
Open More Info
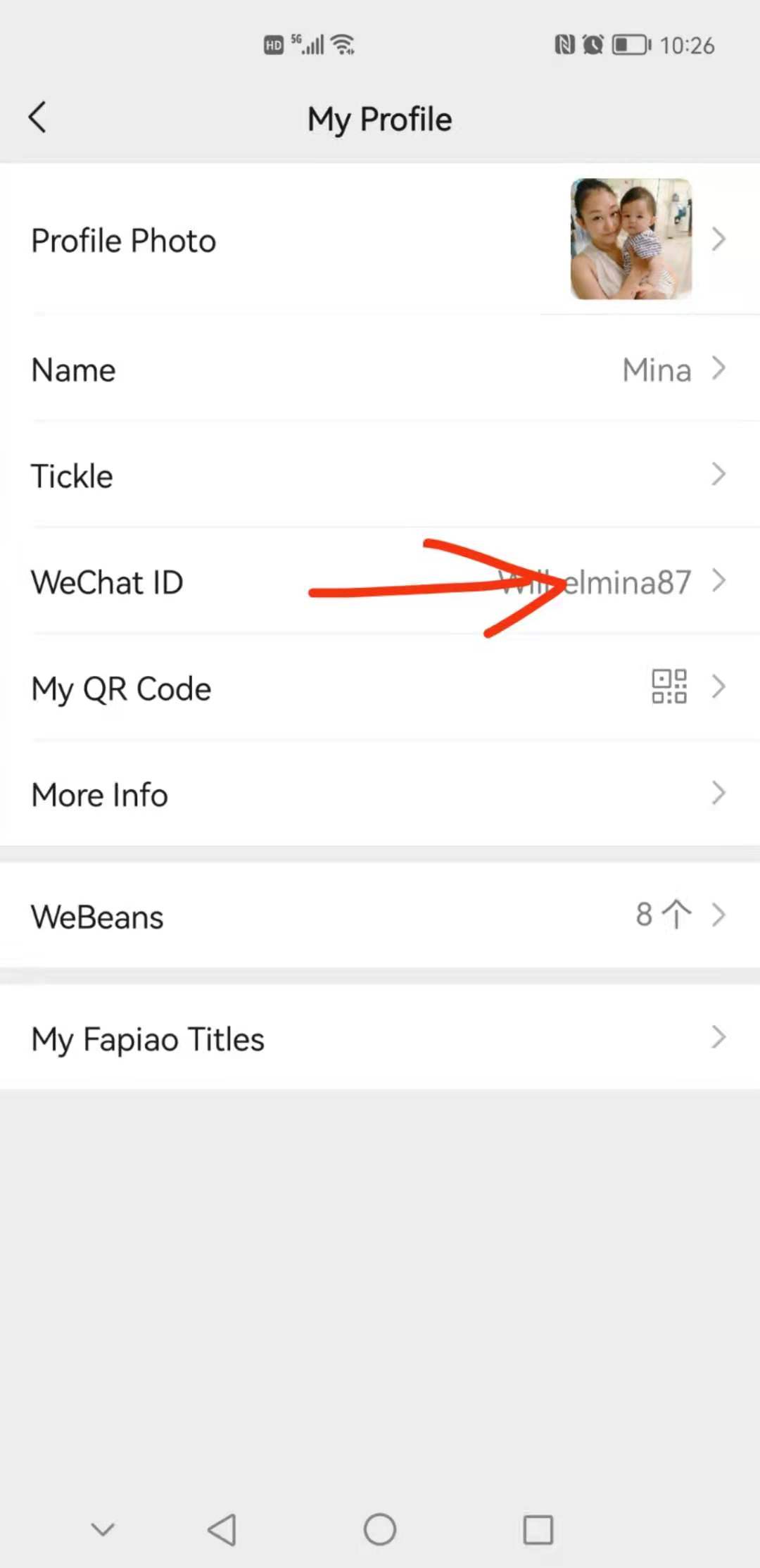point(380,794)
